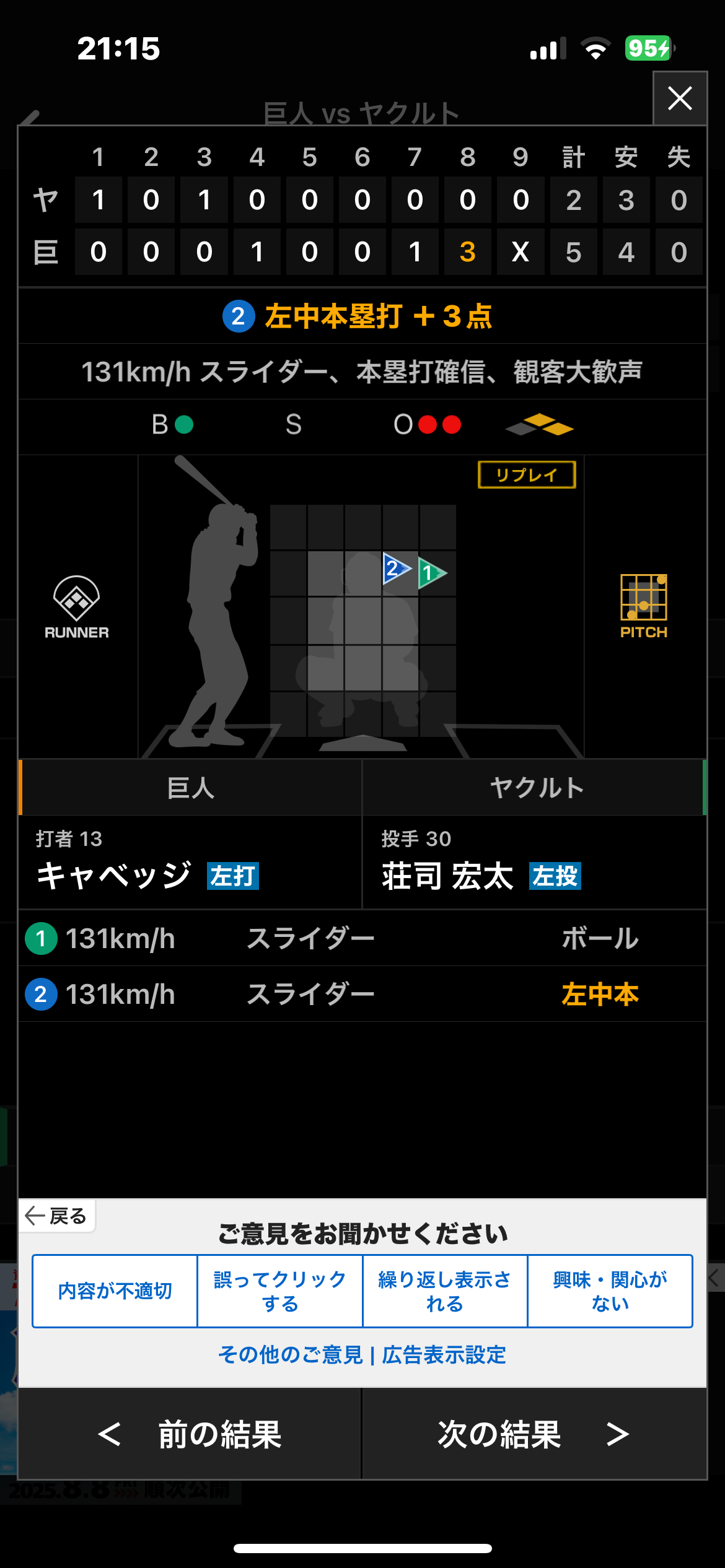
Task: Tap 戻る to go back
Action: click(56, 1216)
